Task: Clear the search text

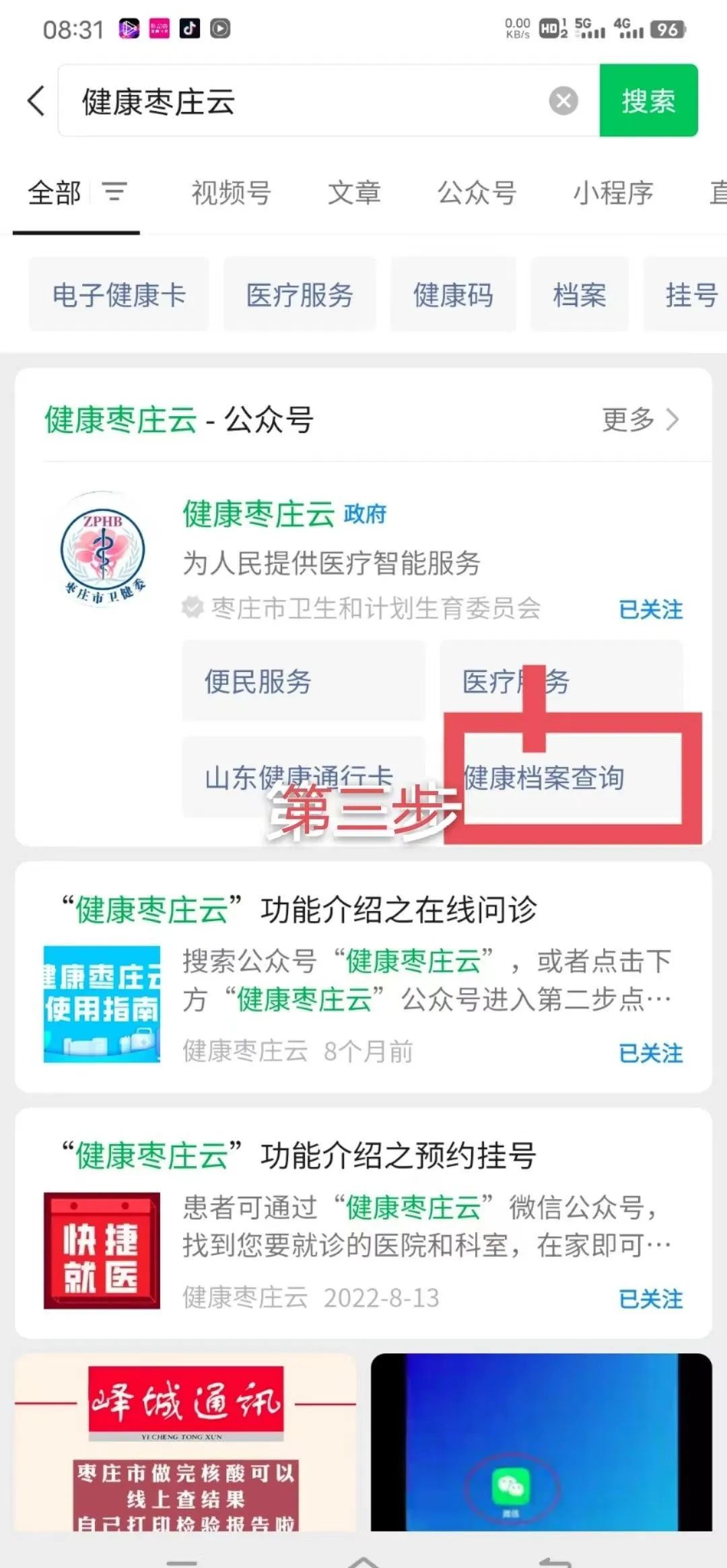Action: pos(563,102)
